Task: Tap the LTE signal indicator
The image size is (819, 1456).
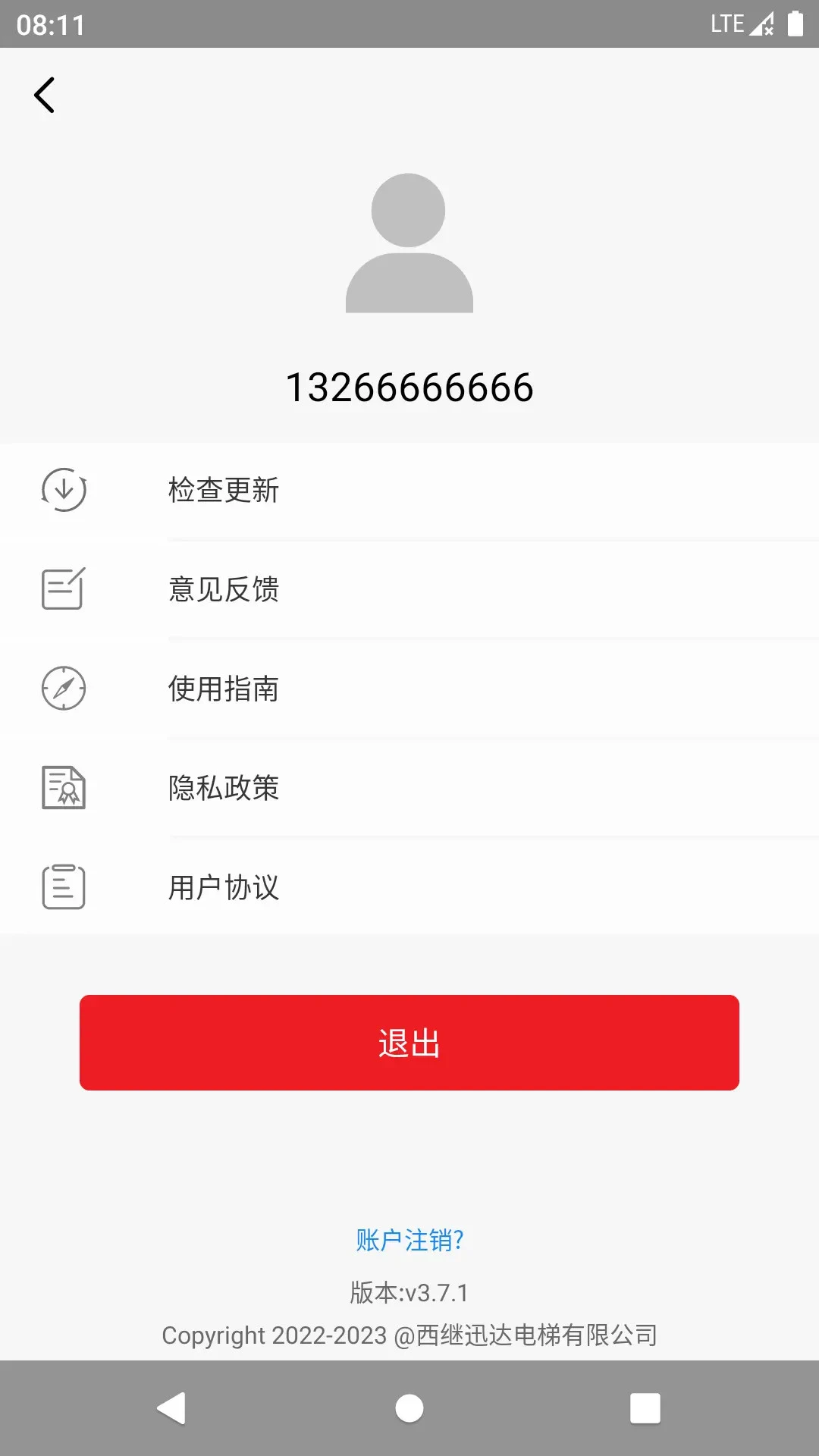Action: coord(726,23)
